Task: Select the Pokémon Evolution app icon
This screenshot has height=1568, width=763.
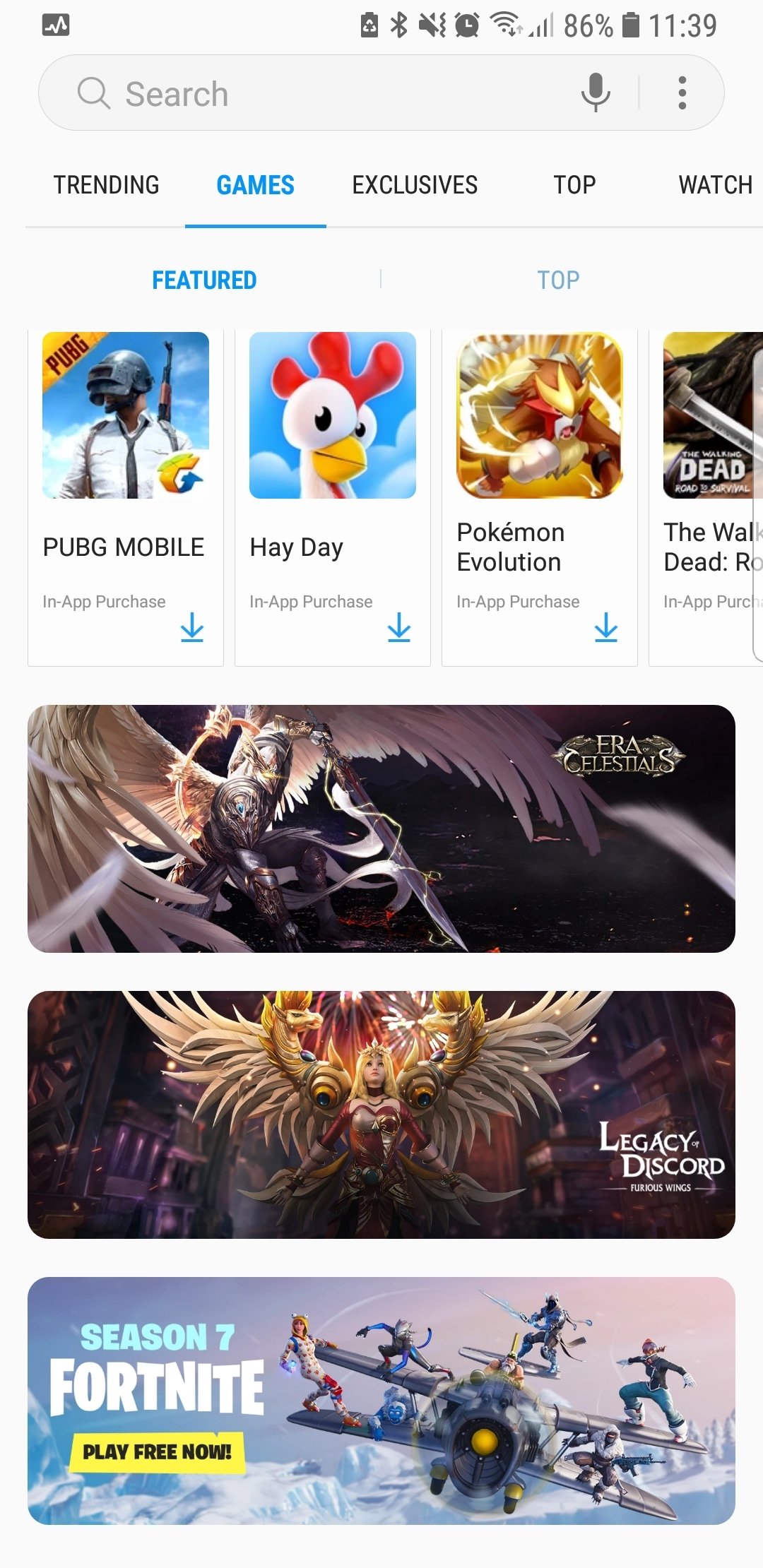Action: coord(539,415)
